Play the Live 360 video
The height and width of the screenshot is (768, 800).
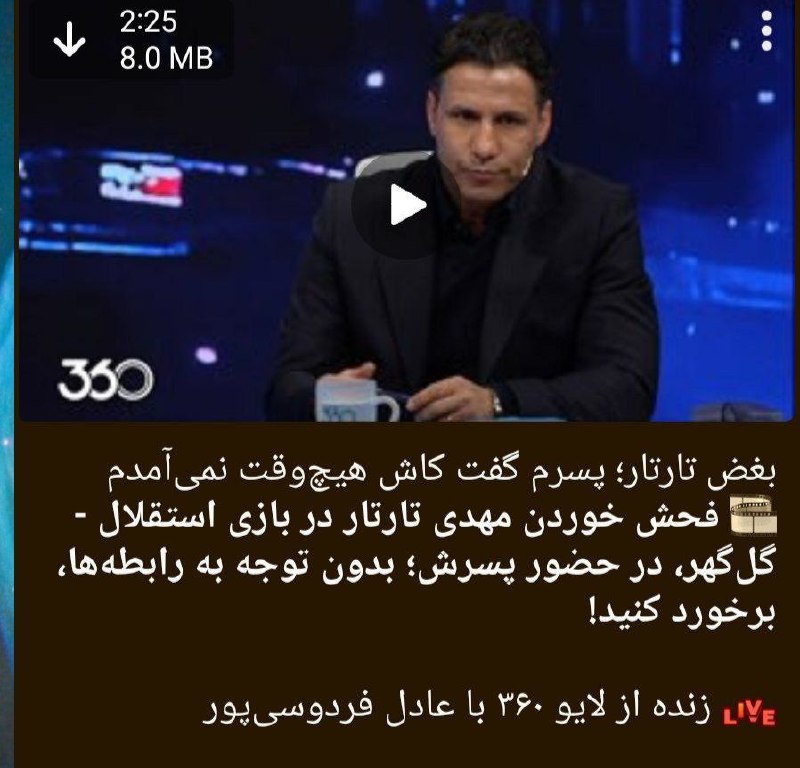(404, 207)
